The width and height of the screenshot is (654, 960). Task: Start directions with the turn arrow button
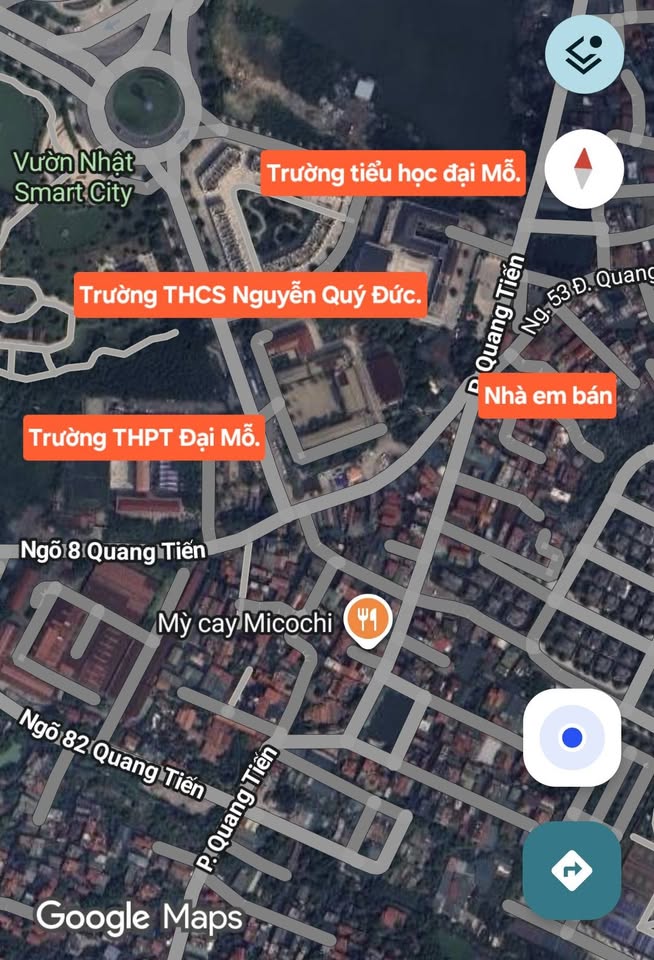571,870
